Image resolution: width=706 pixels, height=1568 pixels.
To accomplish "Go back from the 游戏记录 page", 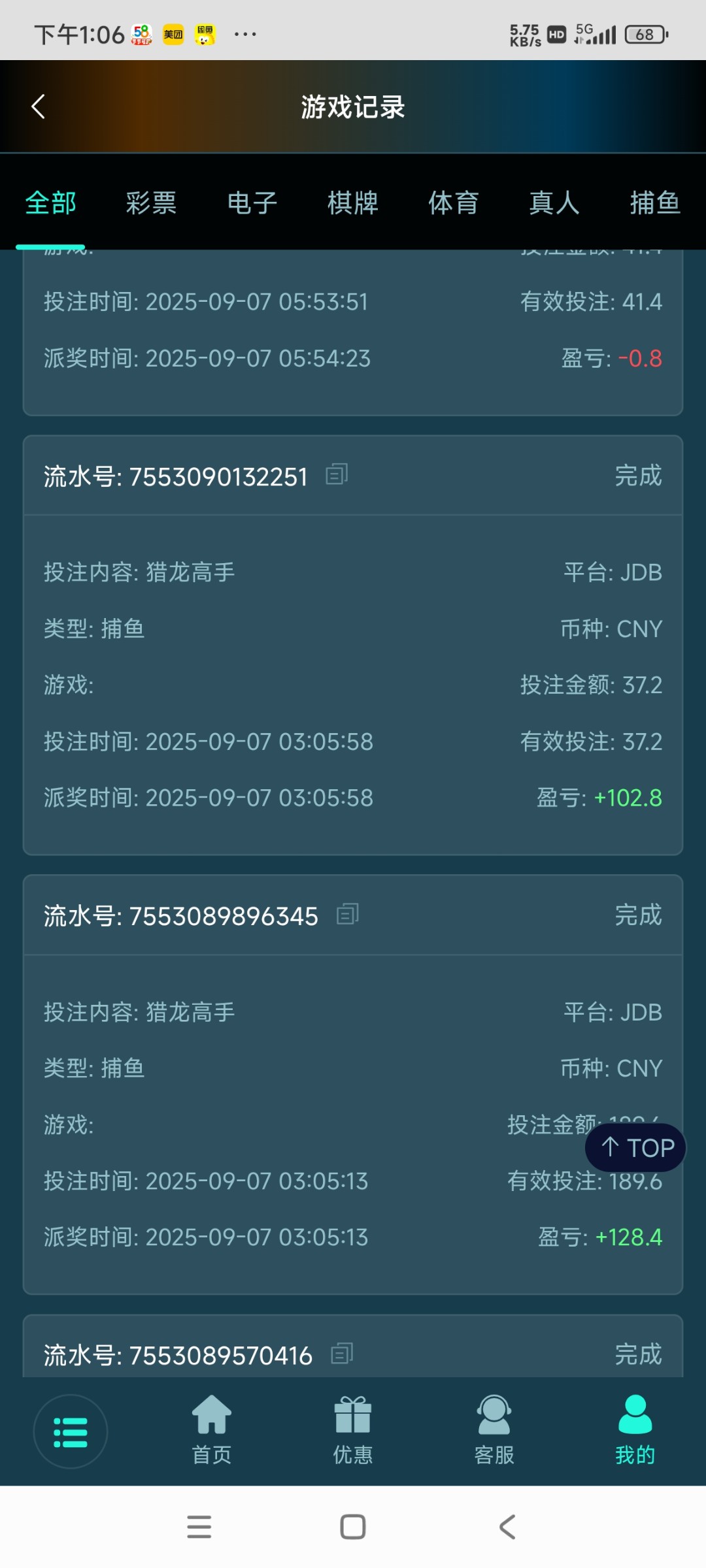I will click(39, 106).
